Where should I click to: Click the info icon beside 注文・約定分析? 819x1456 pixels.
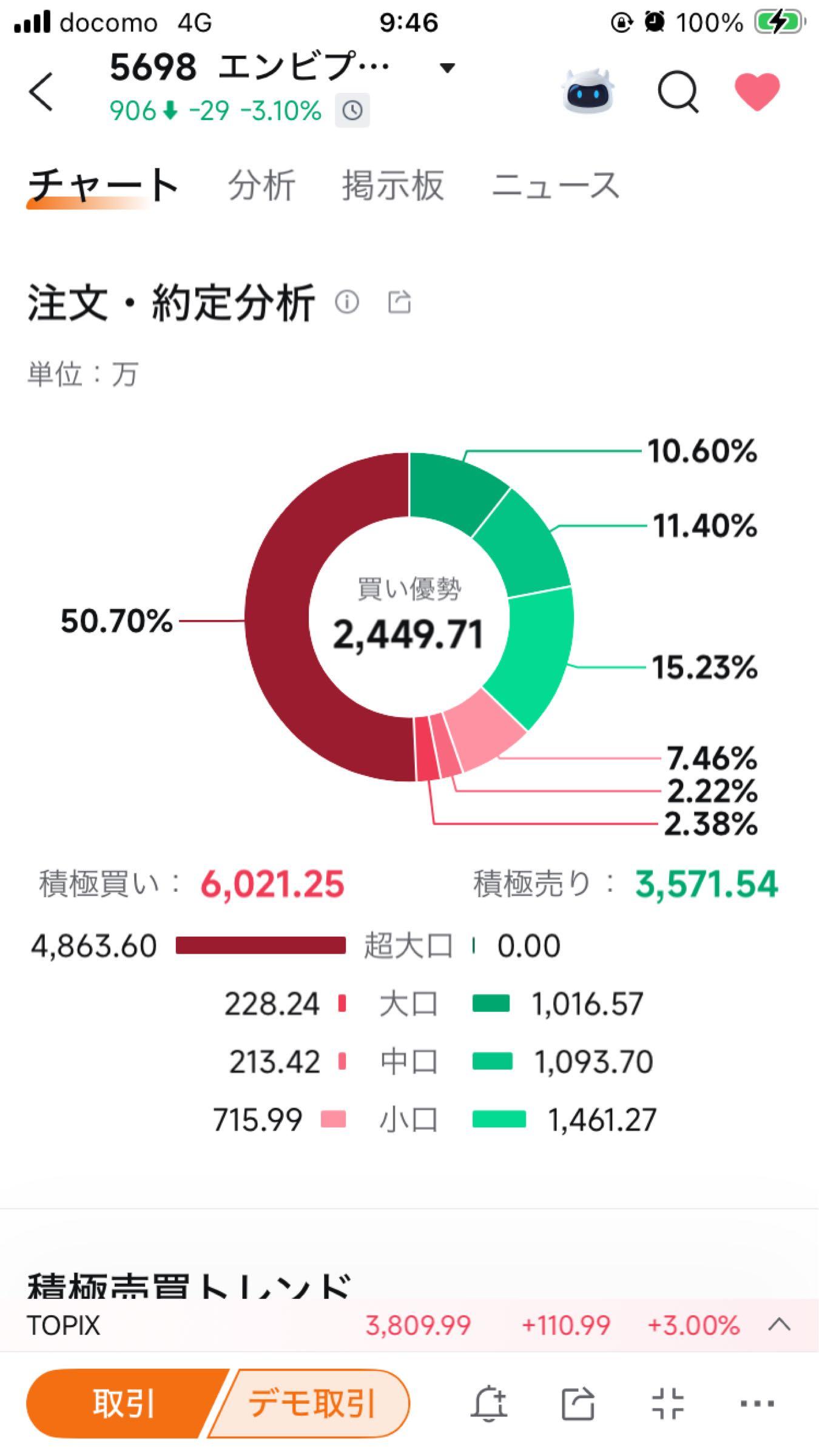tap(346, 302)
